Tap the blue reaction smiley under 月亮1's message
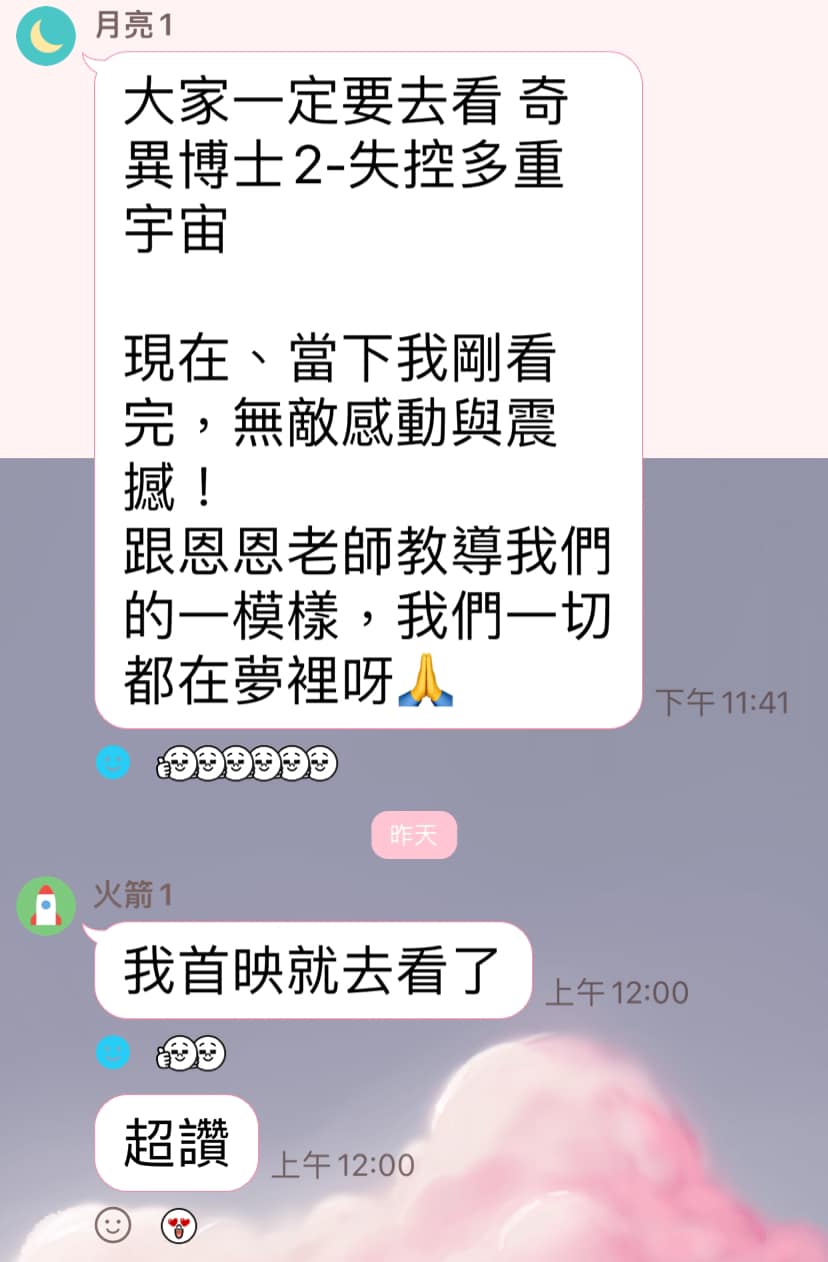The height and width of the screenshot is (1262, 828). (x=113, y=763)
